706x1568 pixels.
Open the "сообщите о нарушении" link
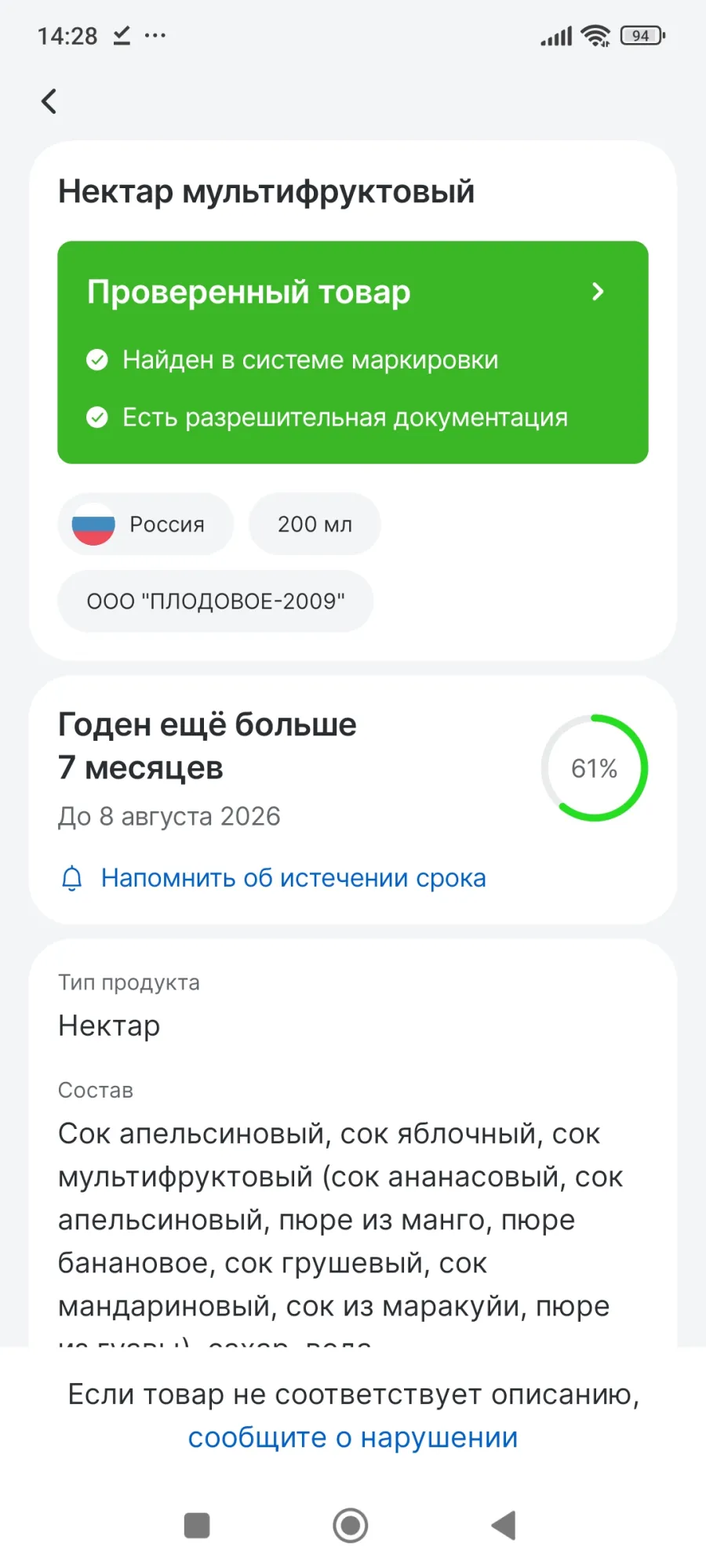coord(353,1438)
